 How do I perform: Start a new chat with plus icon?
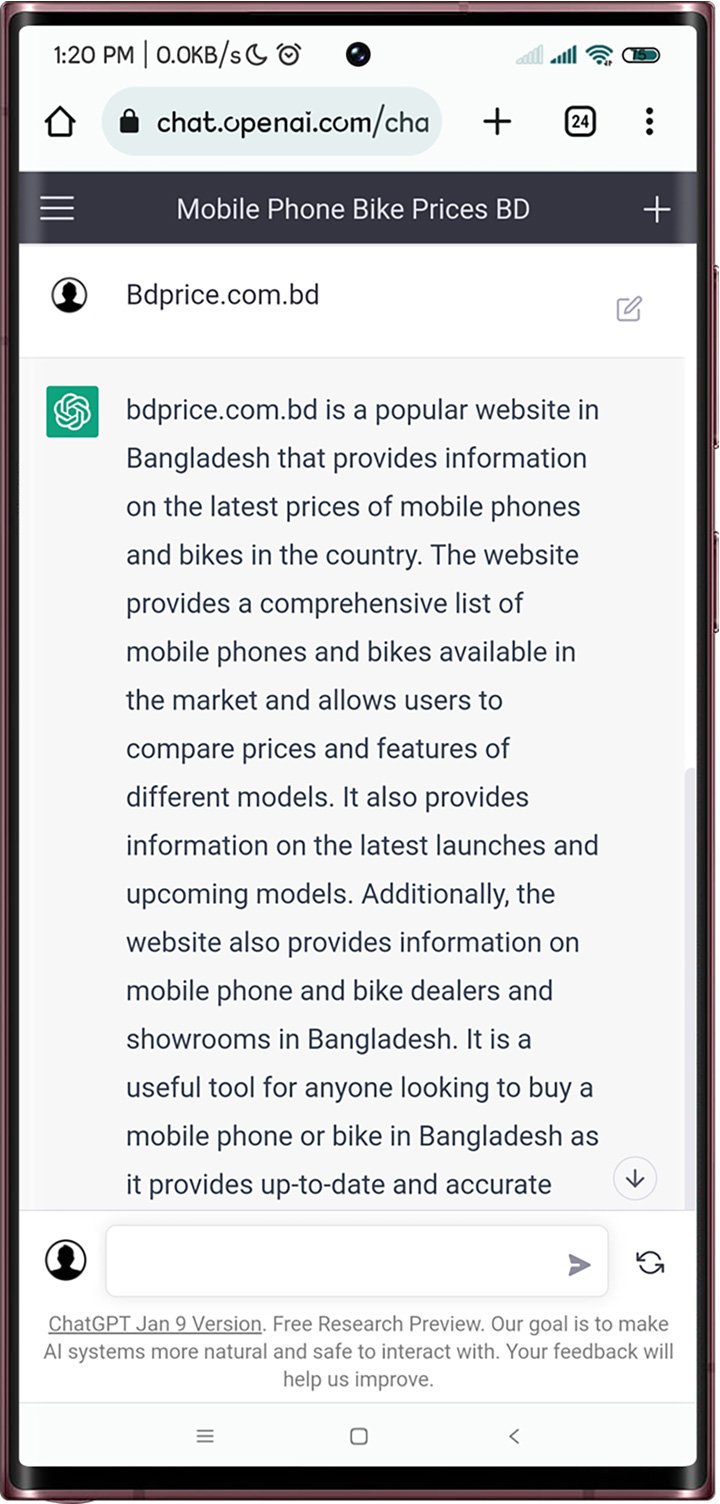point(656,209)
